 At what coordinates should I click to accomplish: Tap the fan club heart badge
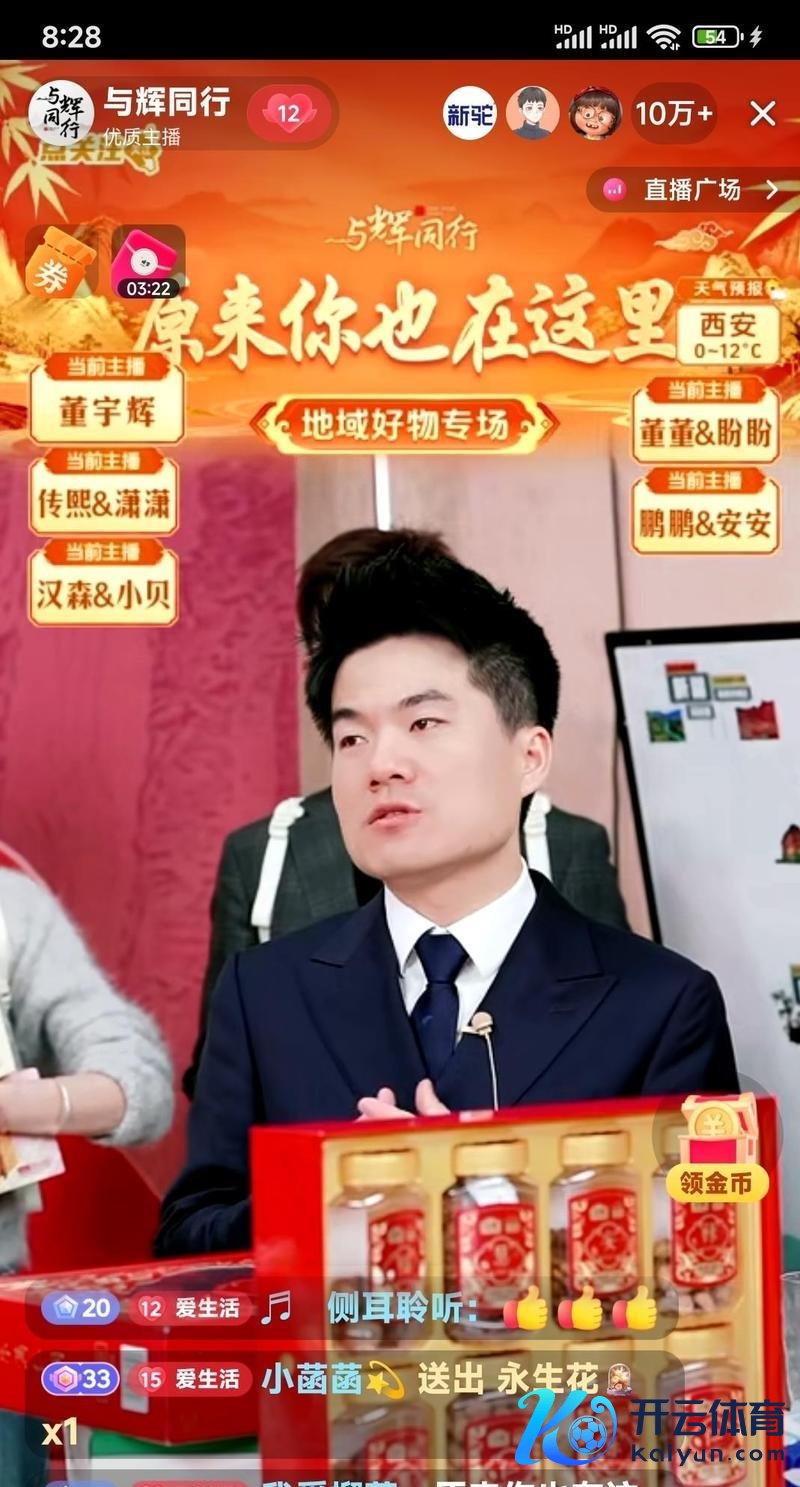pos(288,114)
